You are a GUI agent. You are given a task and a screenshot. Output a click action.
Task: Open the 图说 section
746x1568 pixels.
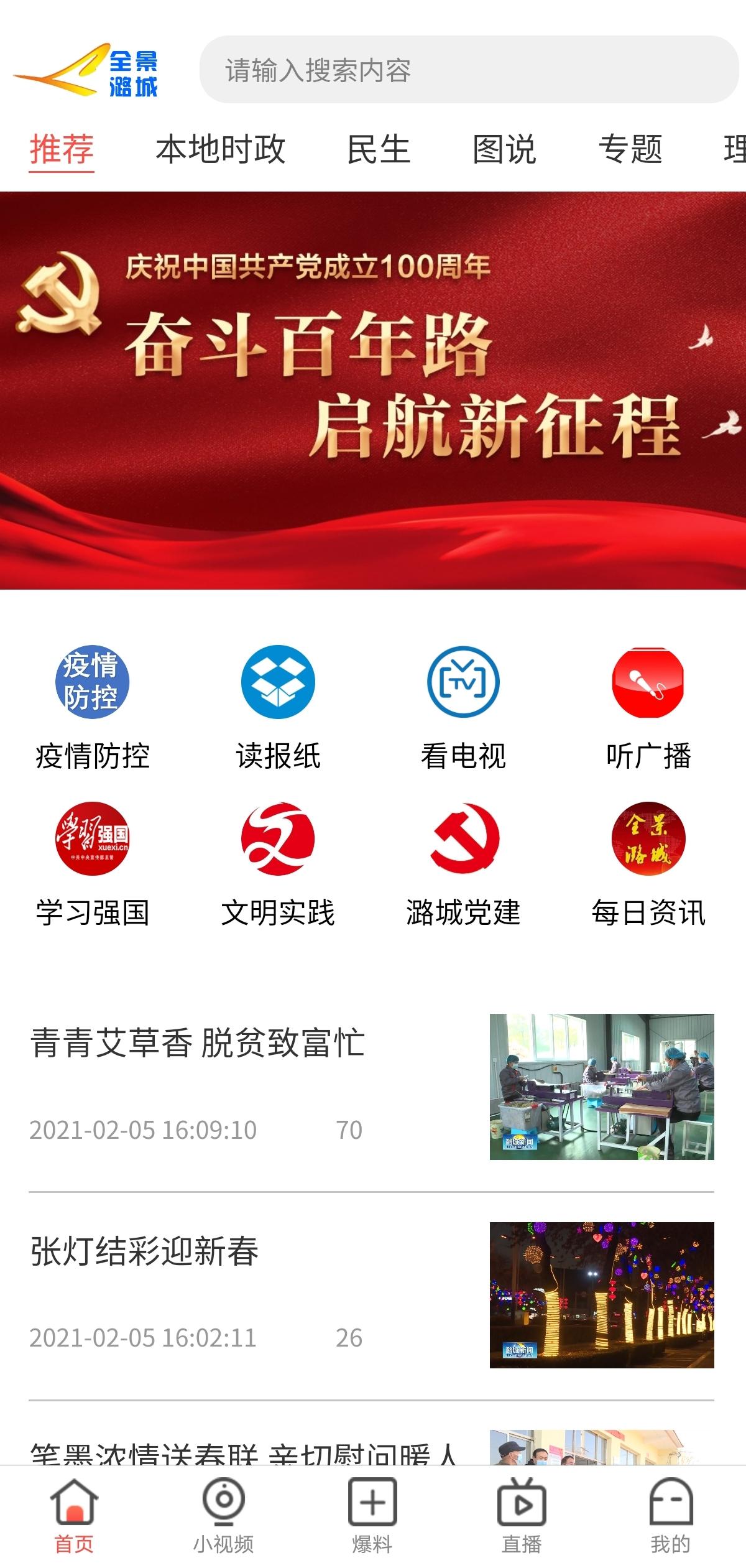[x=504, y=148]
